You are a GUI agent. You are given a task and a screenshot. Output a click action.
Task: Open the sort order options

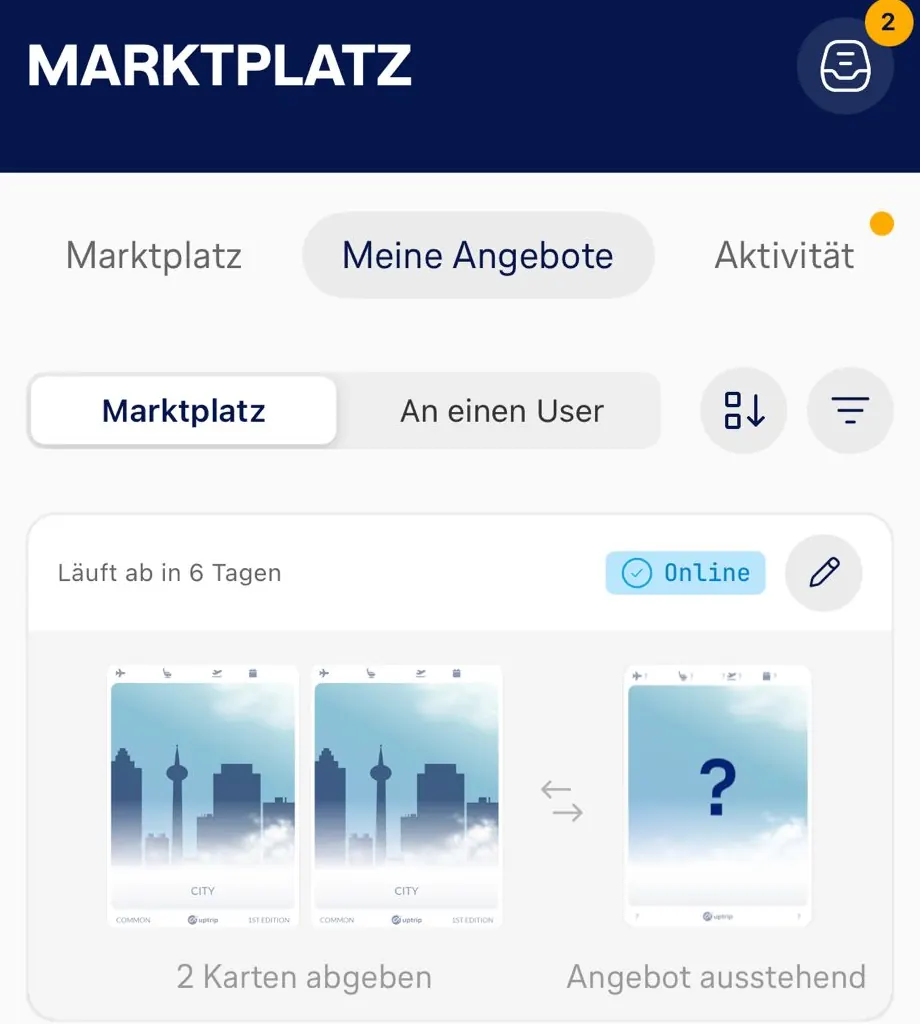point(744,411)
